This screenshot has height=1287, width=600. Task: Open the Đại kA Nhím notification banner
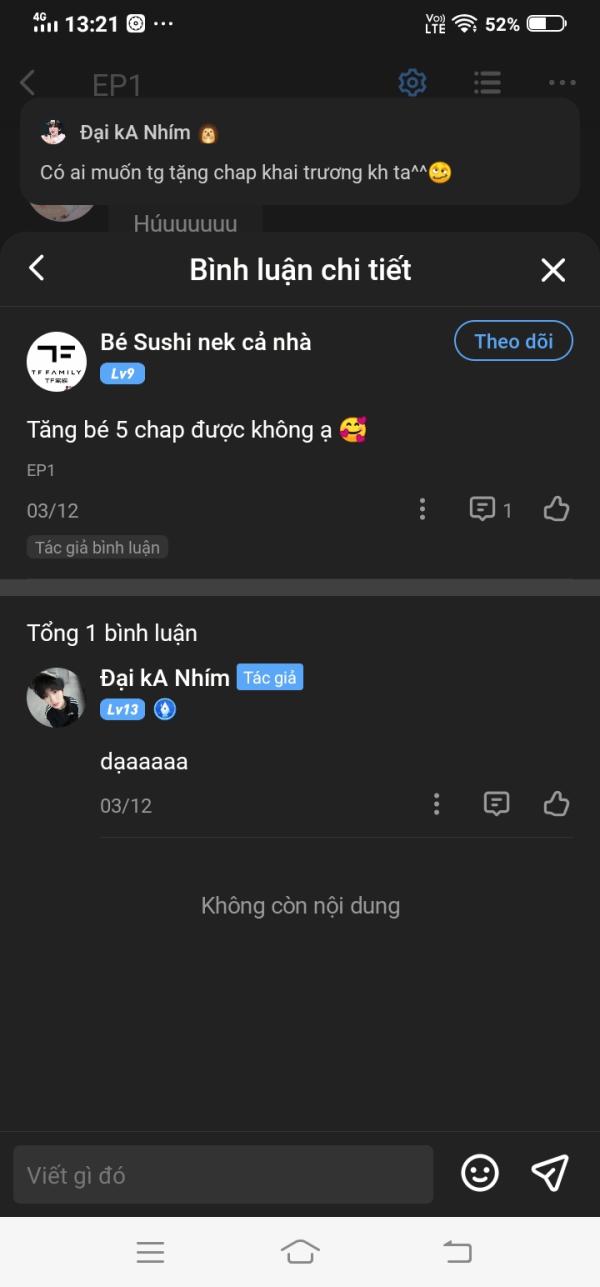300,152
